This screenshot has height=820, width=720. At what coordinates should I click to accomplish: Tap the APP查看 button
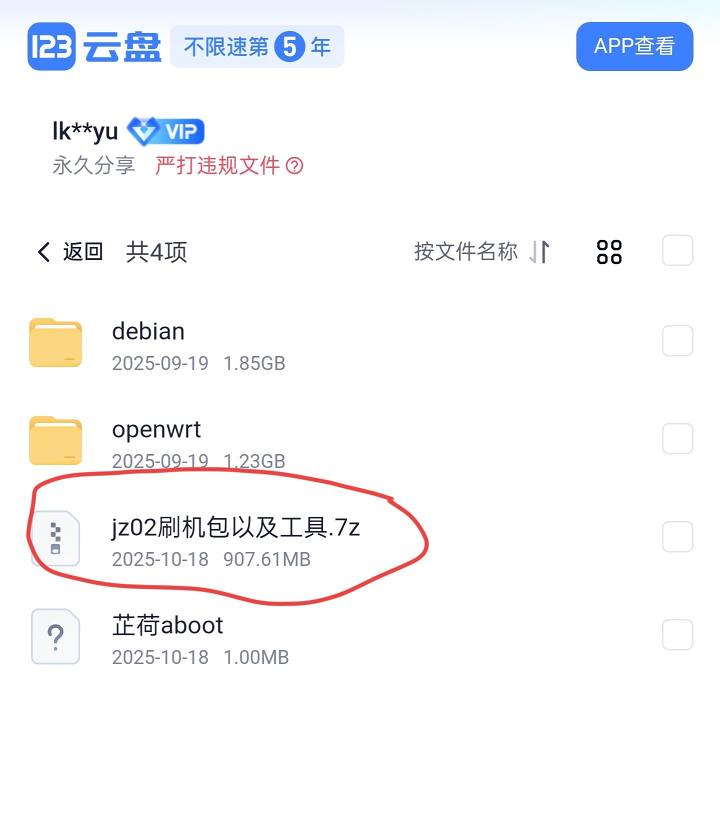(x=634, y=46)
